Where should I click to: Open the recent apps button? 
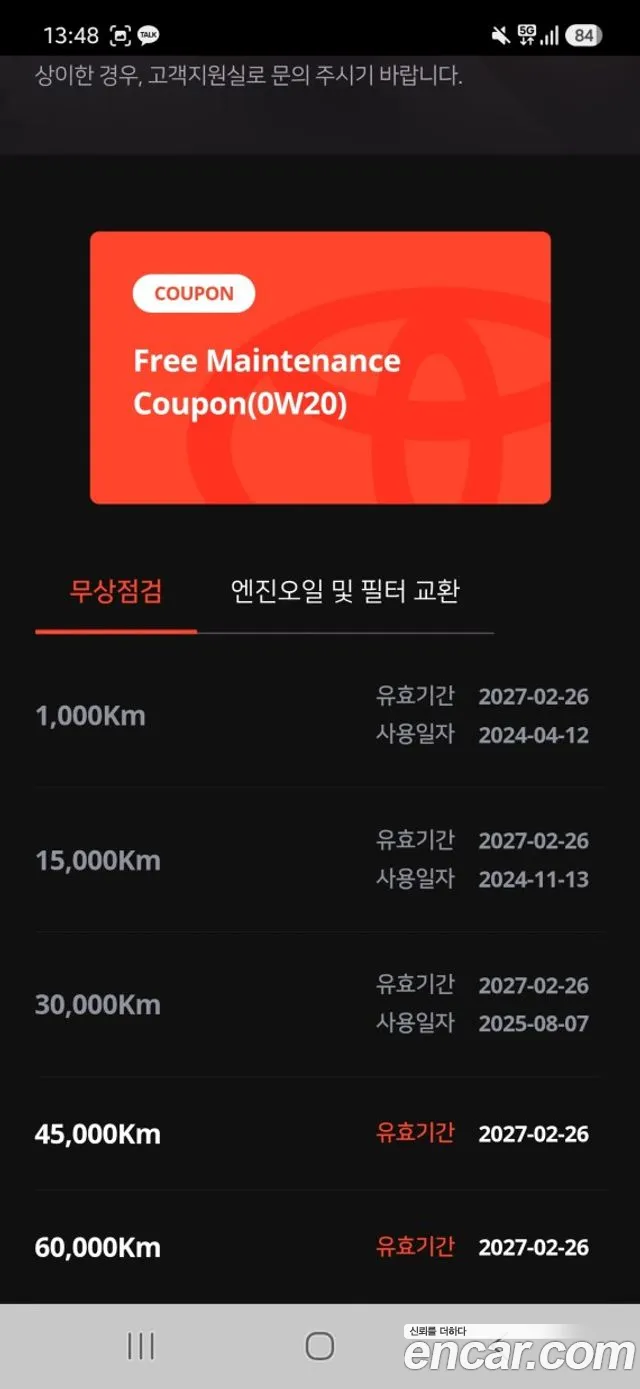141,1346
